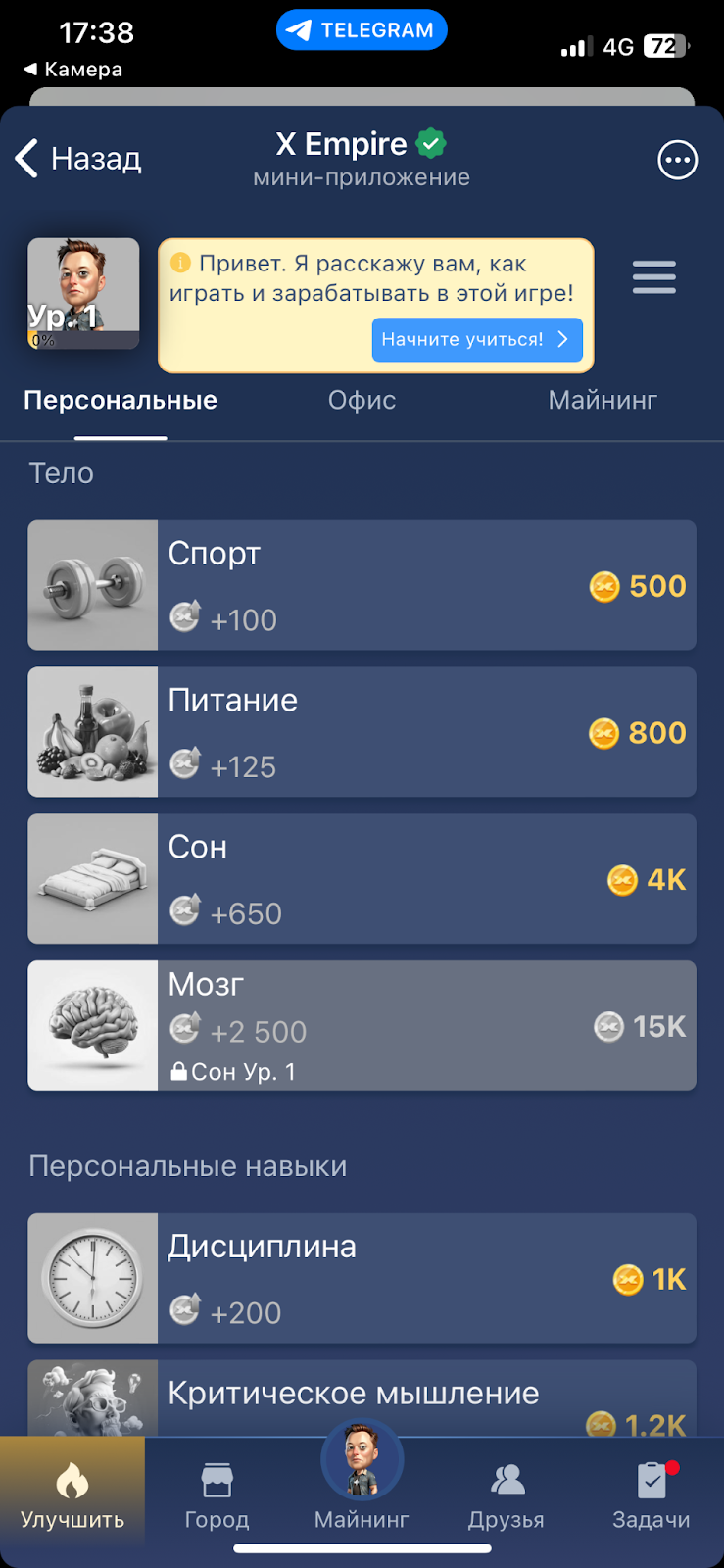Open the Дисциплина skill card

[362, 1278]
